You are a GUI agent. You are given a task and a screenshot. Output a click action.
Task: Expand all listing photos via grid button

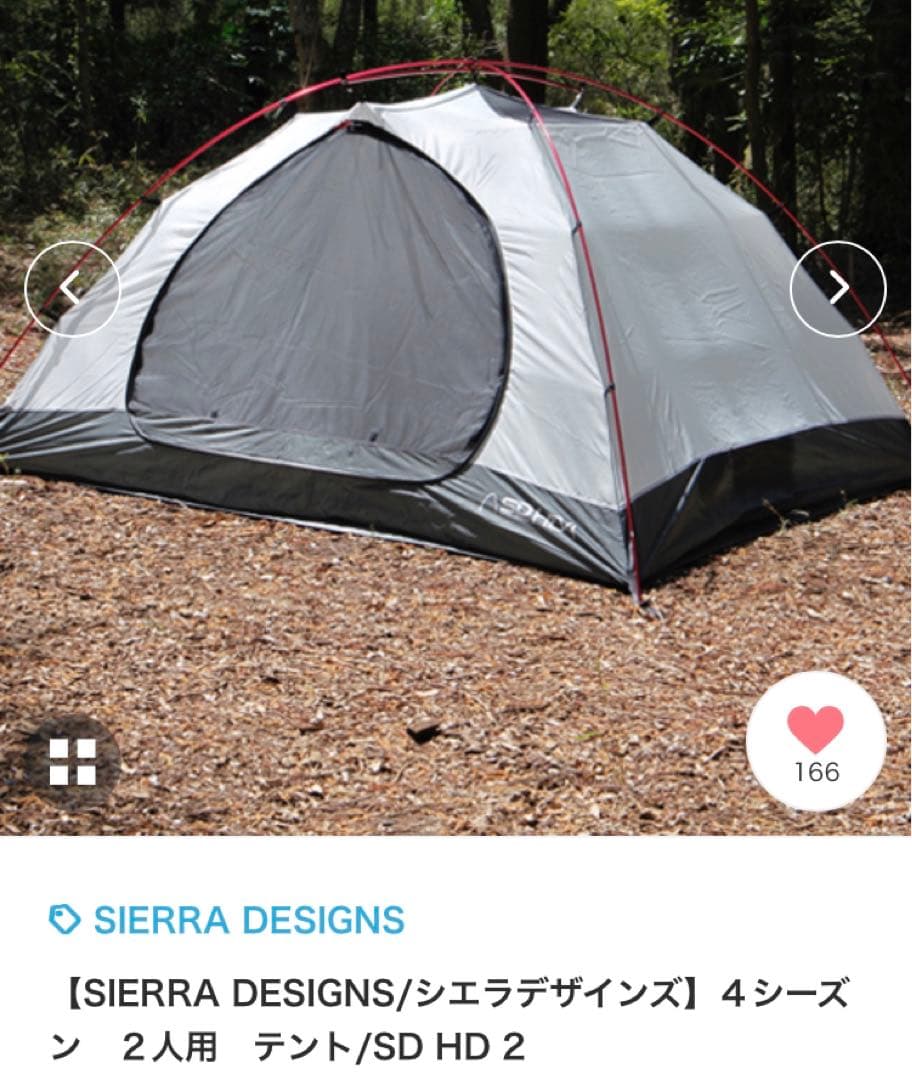tap(74, 760)
